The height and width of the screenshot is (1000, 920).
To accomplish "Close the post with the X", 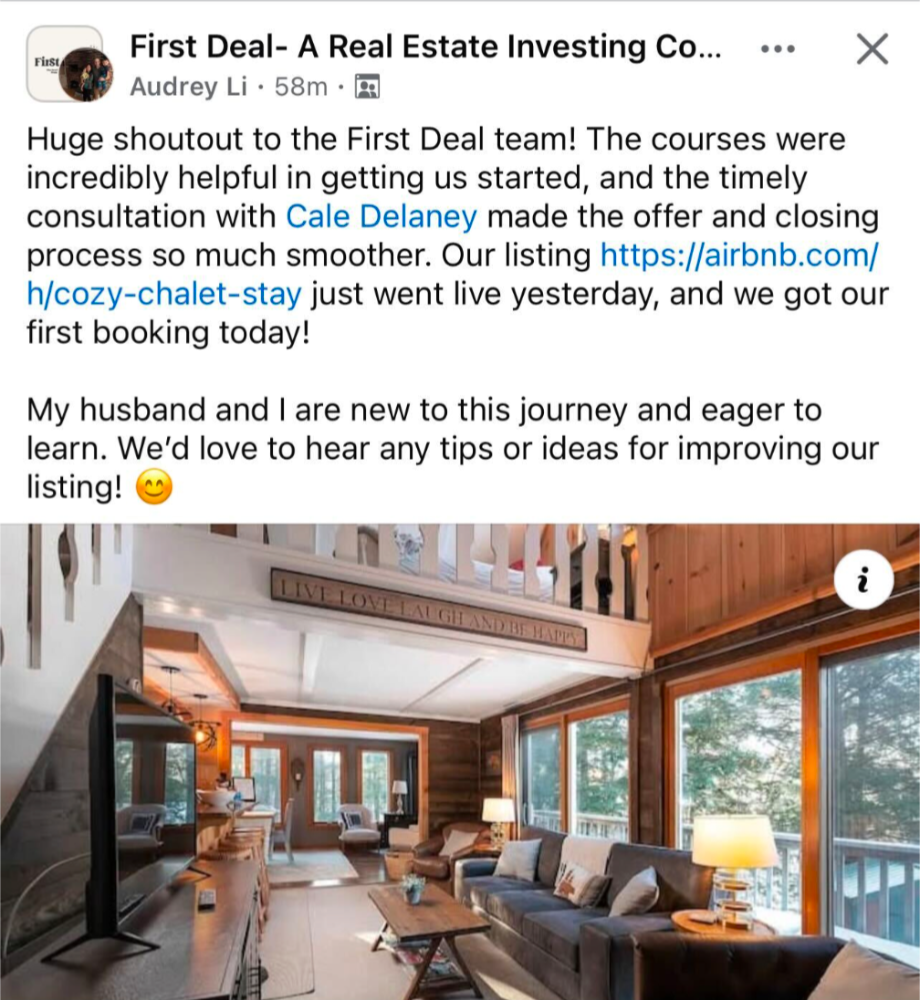I will (872, 48).
